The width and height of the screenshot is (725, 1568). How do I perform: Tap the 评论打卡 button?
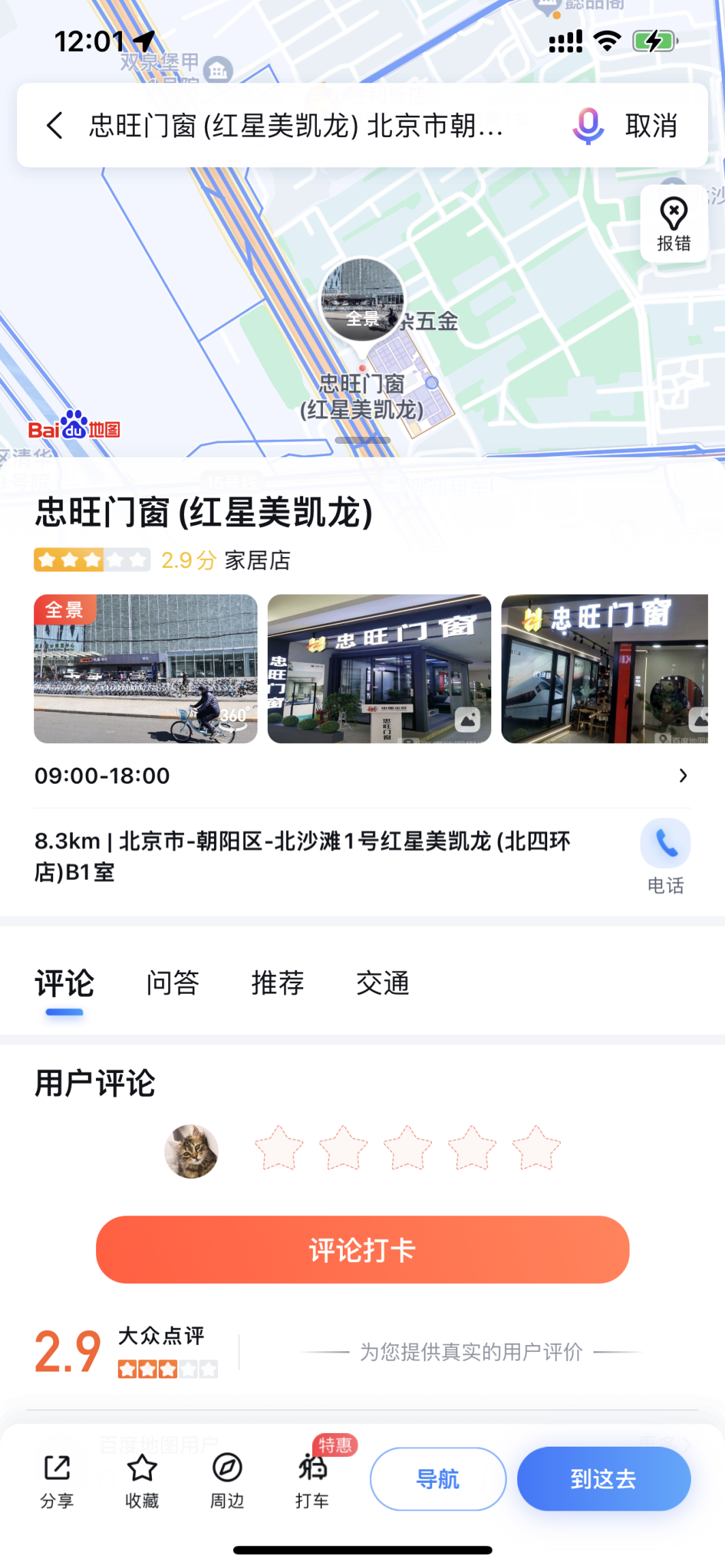tap(362, 1250)
